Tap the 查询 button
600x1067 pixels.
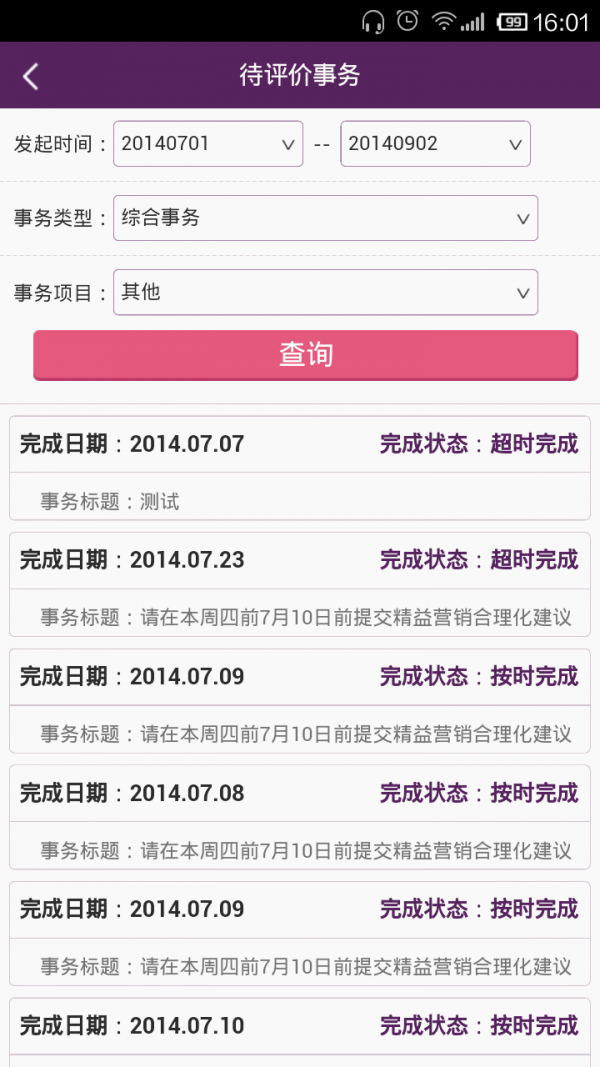[305, 355]
